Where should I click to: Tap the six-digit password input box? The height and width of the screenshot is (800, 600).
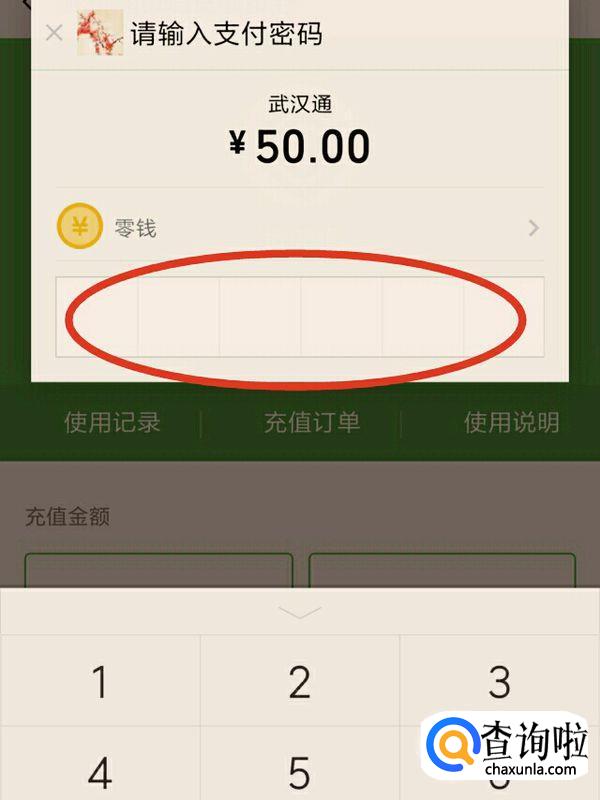pos(300,317)
